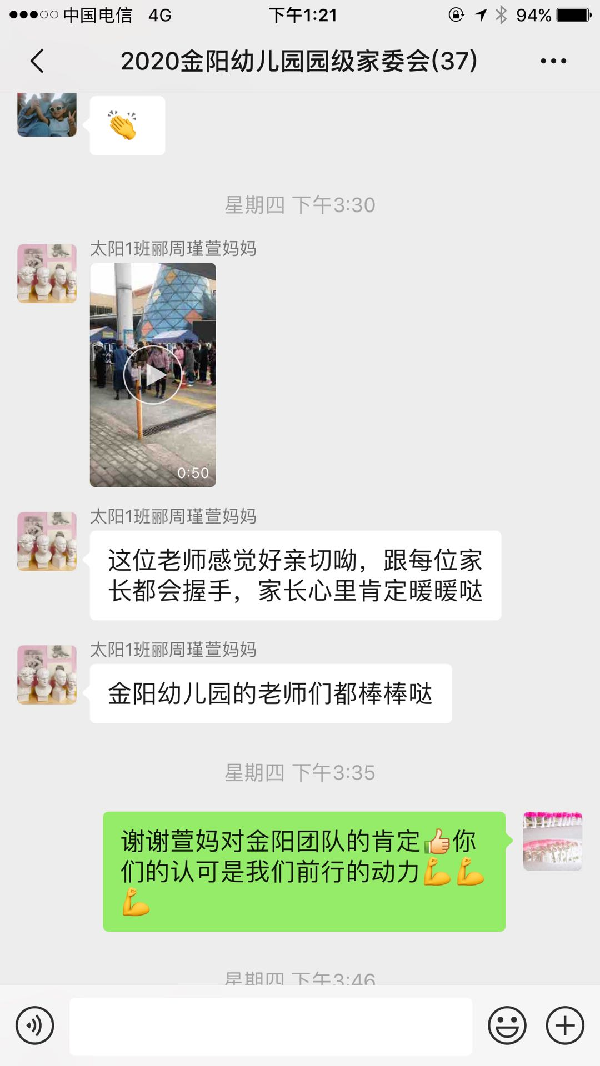The width and height of the screenshot is (600, 1066).
Task: Open the emoji picker
Action: (x=507, y=1025)
